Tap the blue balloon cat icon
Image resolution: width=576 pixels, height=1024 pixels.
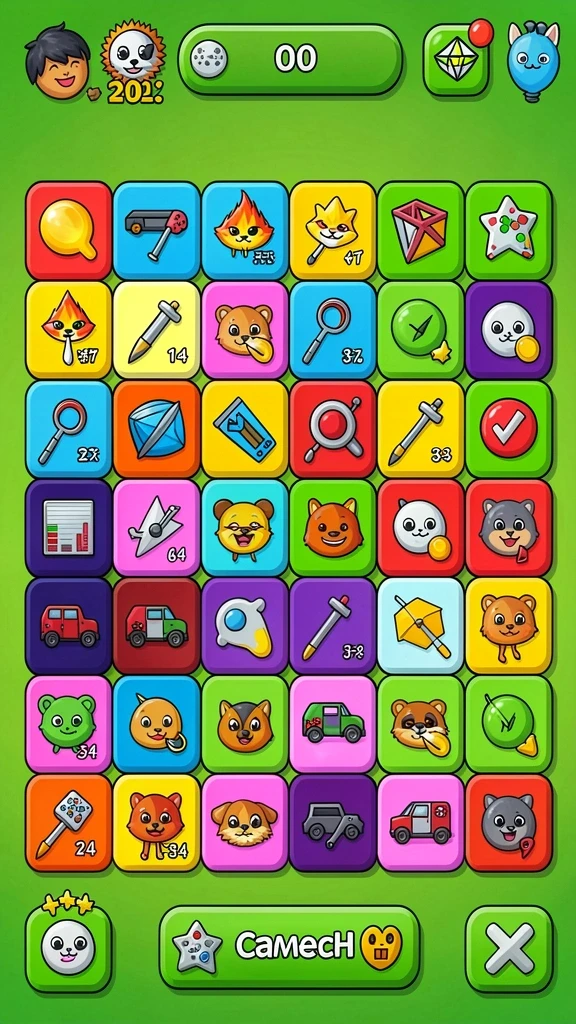(x=534, y=60)
